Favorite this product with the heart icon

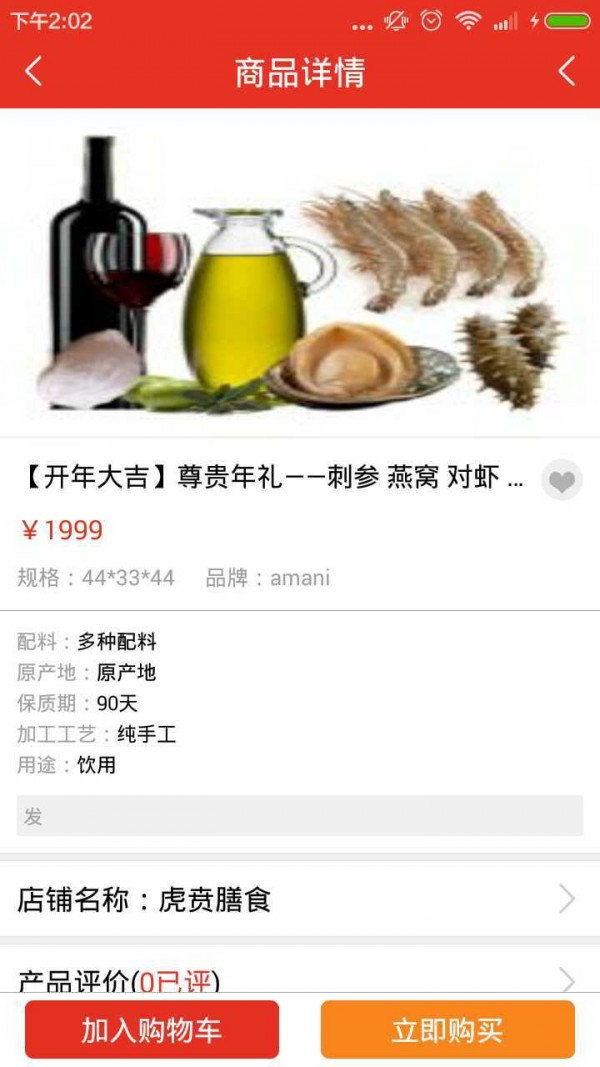(x=562, y=481)
